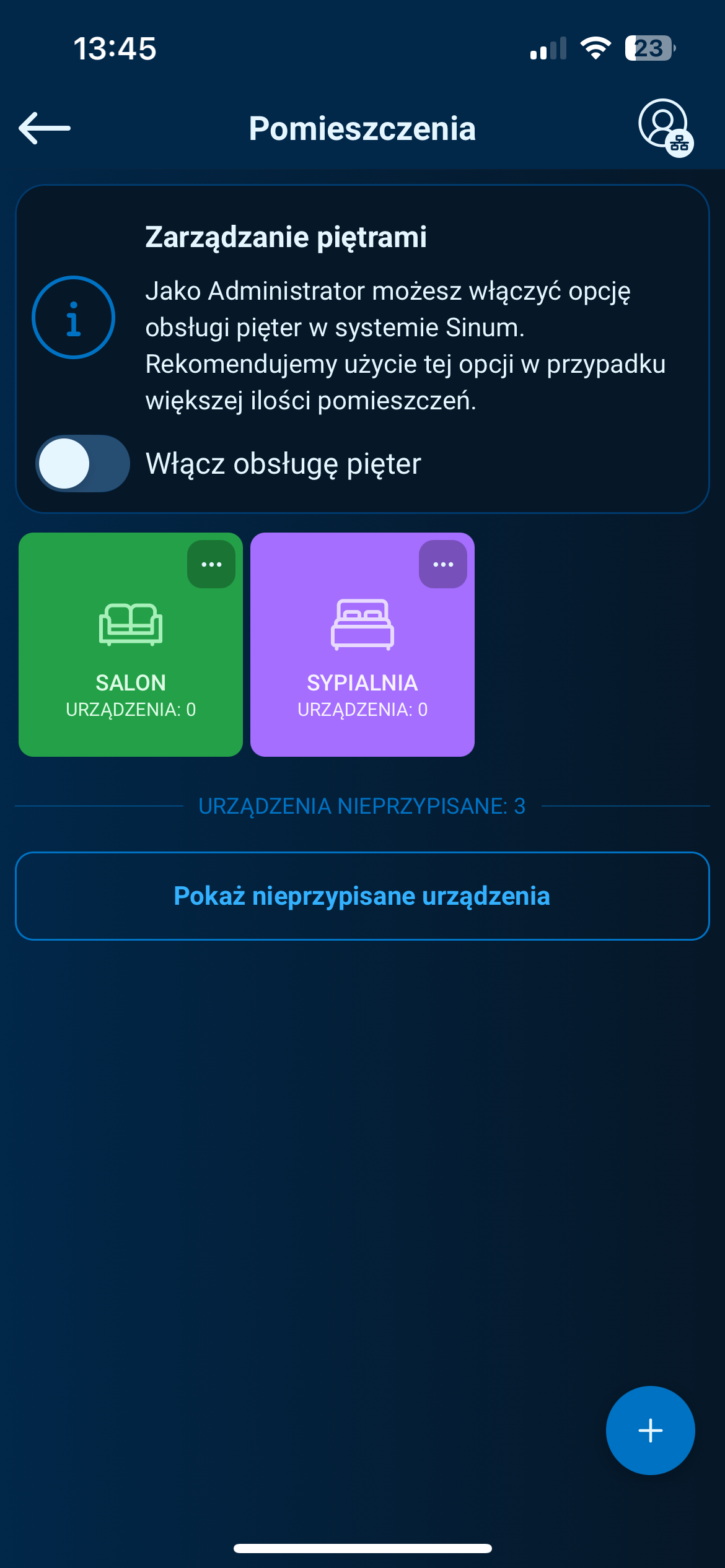Add a new room with plus button

coord(650,1431)
